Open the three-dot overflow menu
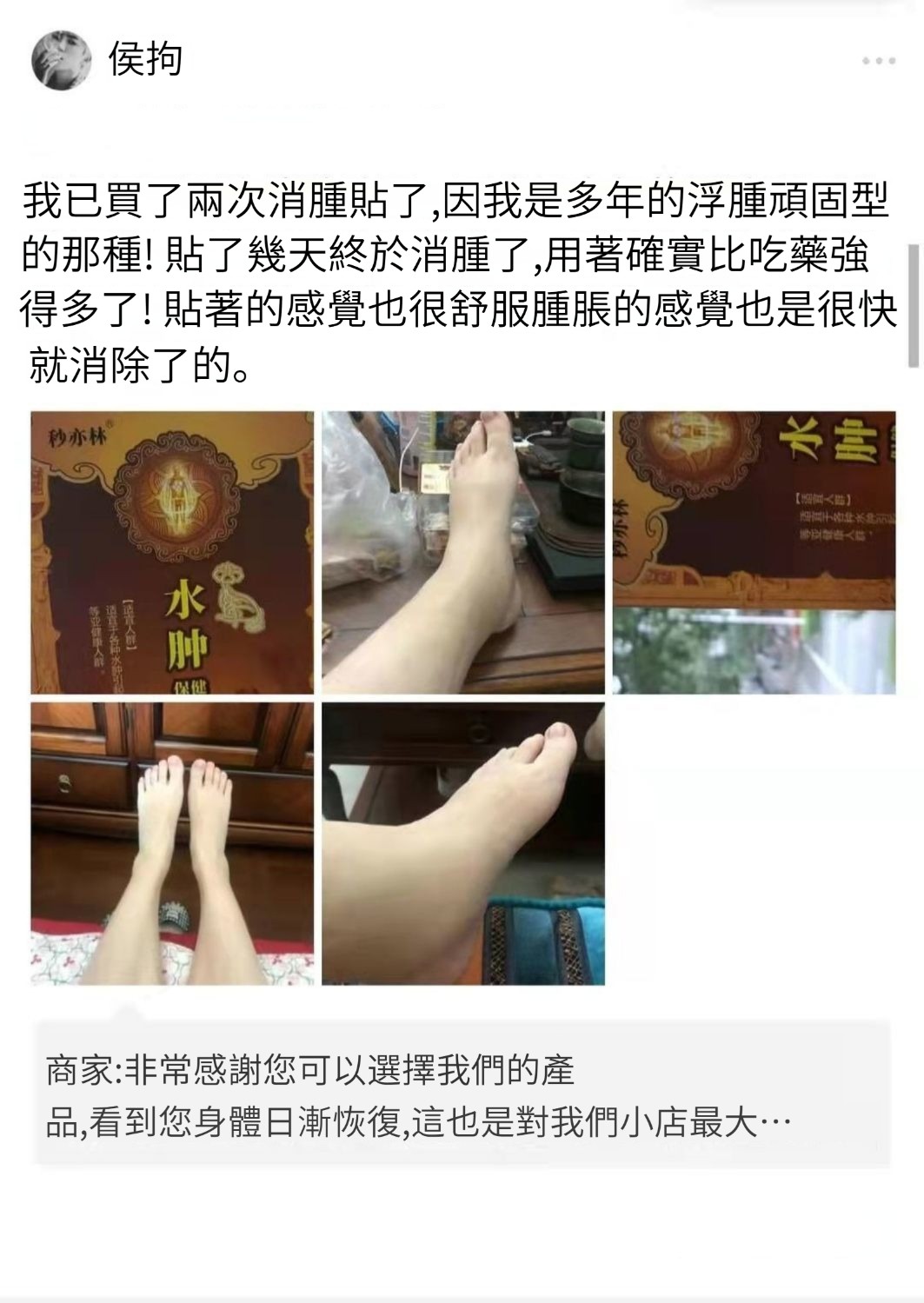The height and width of the screenshot is (1303, 924). [878, 62]
